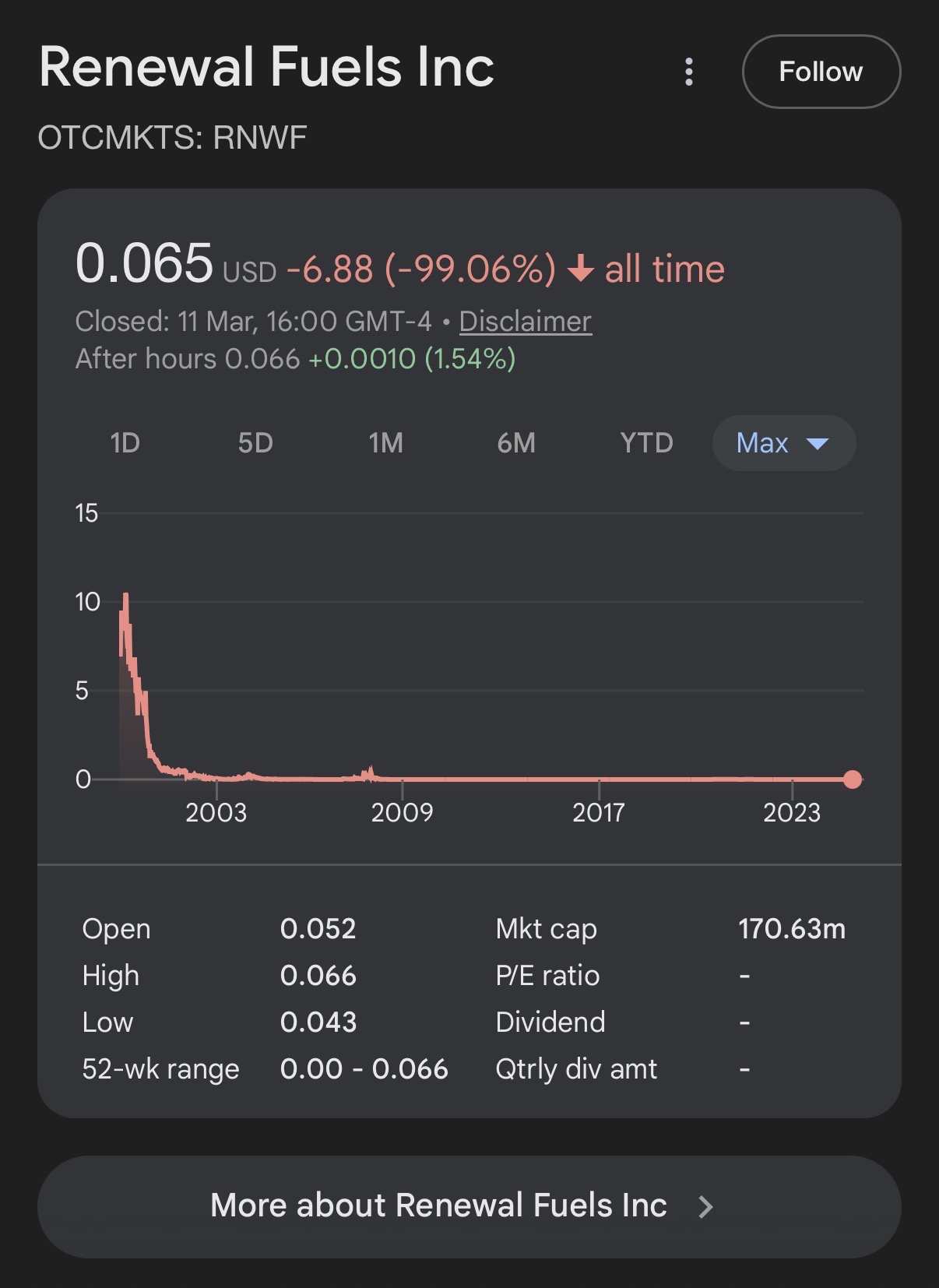Switch to the 6M chart view
The height and width of the screenshot is (1288, 939).
click(516, 443)
